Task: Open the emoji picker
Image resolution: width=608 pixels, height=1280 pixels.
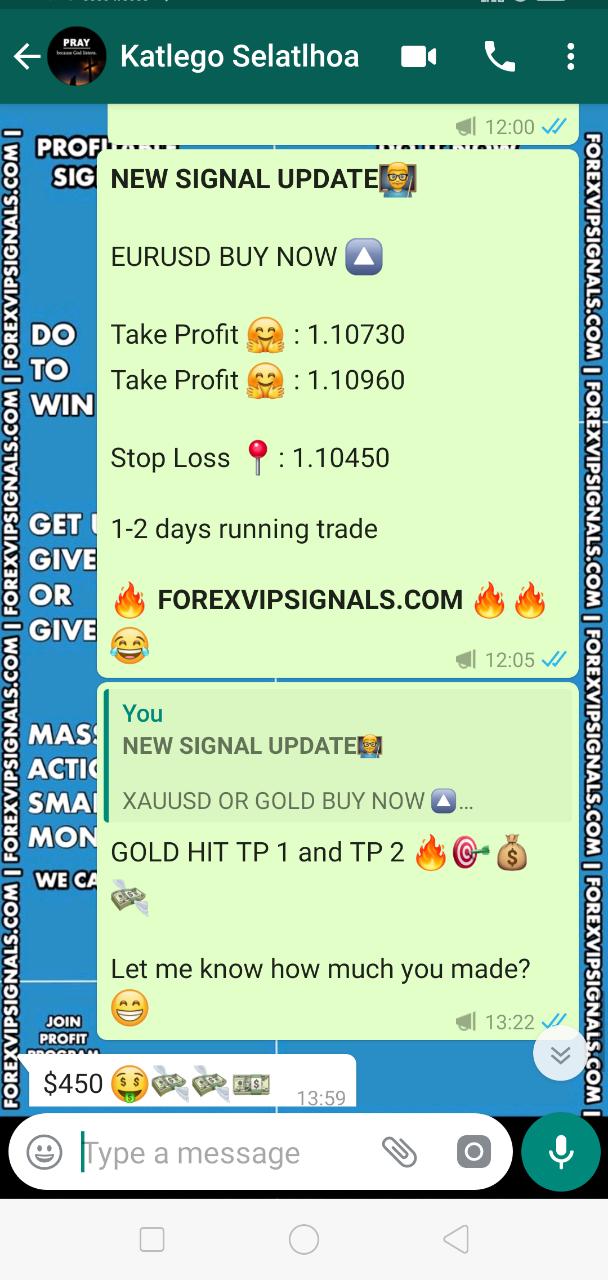Action: (44, 1152)
